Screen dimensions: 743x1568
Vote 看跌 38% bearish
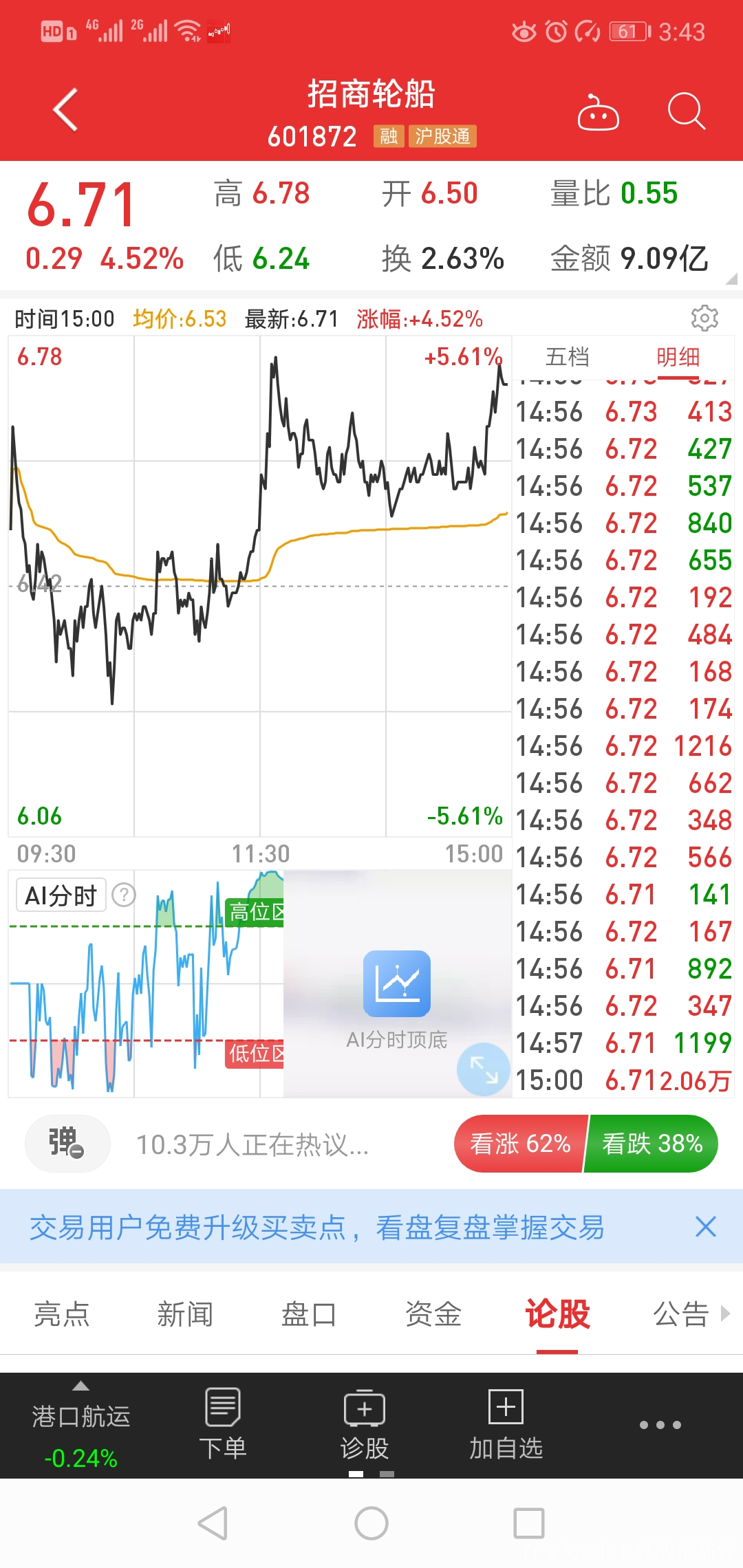tap(652, 1144)
